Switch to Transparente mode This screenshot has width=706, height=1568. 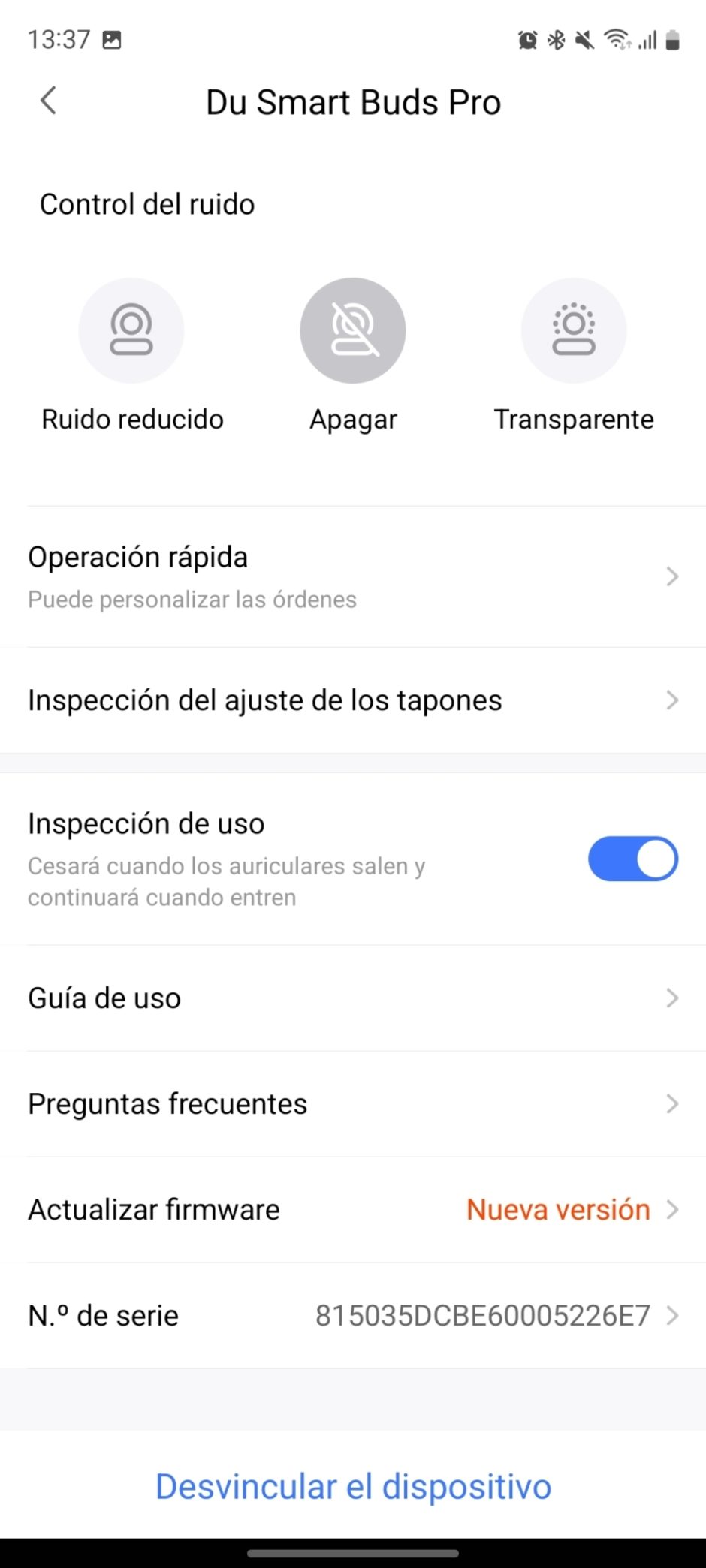click(x=574, y=330)
